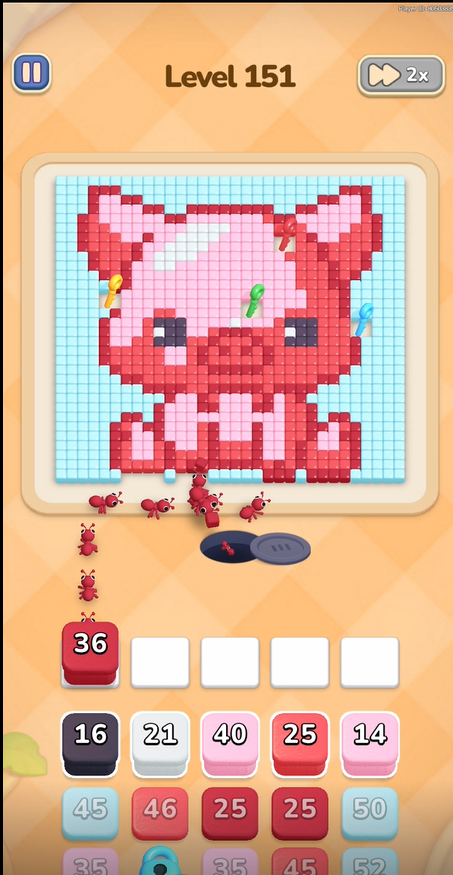Pause the game
Viewport: 453px width, 875px height.
pos(31,73)
